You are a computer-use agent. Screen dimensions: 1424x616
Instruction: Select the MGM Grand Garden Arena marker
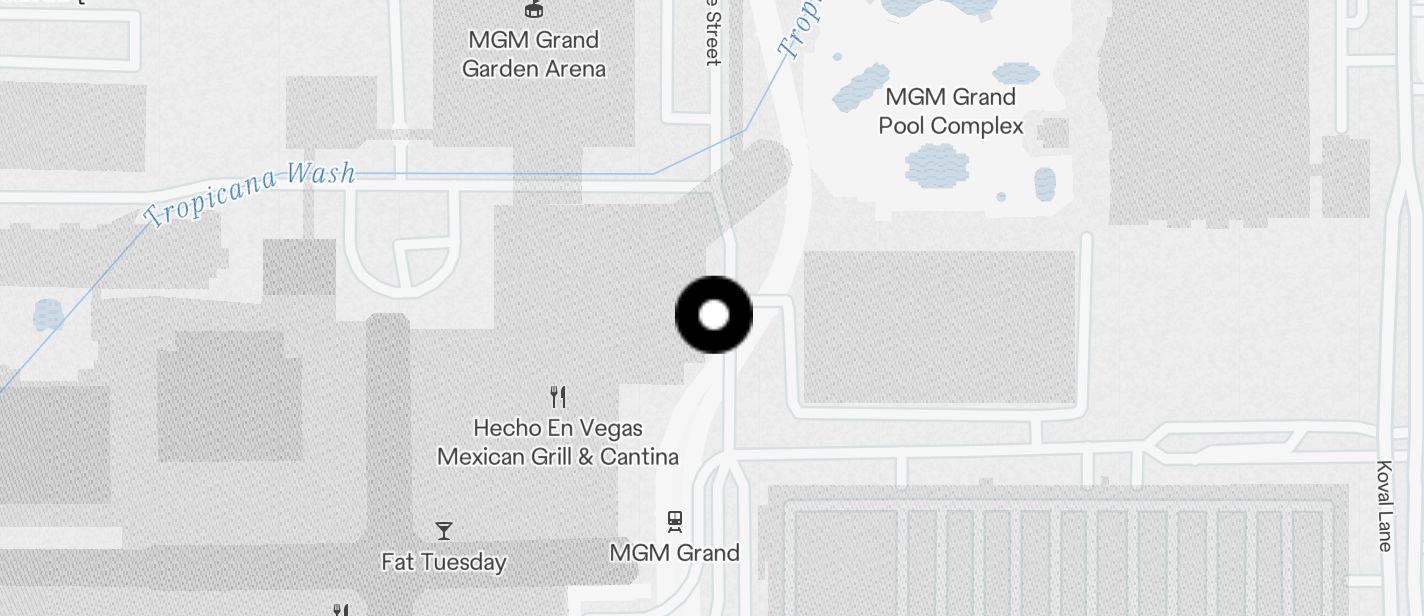[x=536, y=10]
